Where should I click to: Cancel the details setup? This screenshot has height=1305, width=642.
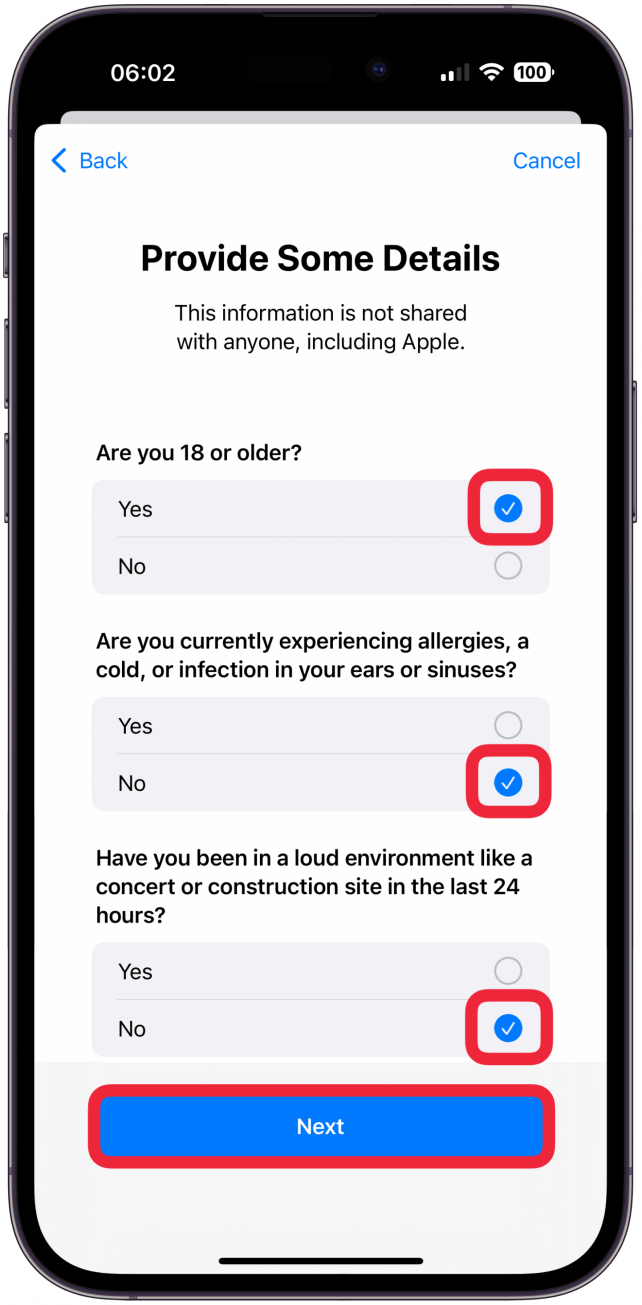tap(546, 161)
